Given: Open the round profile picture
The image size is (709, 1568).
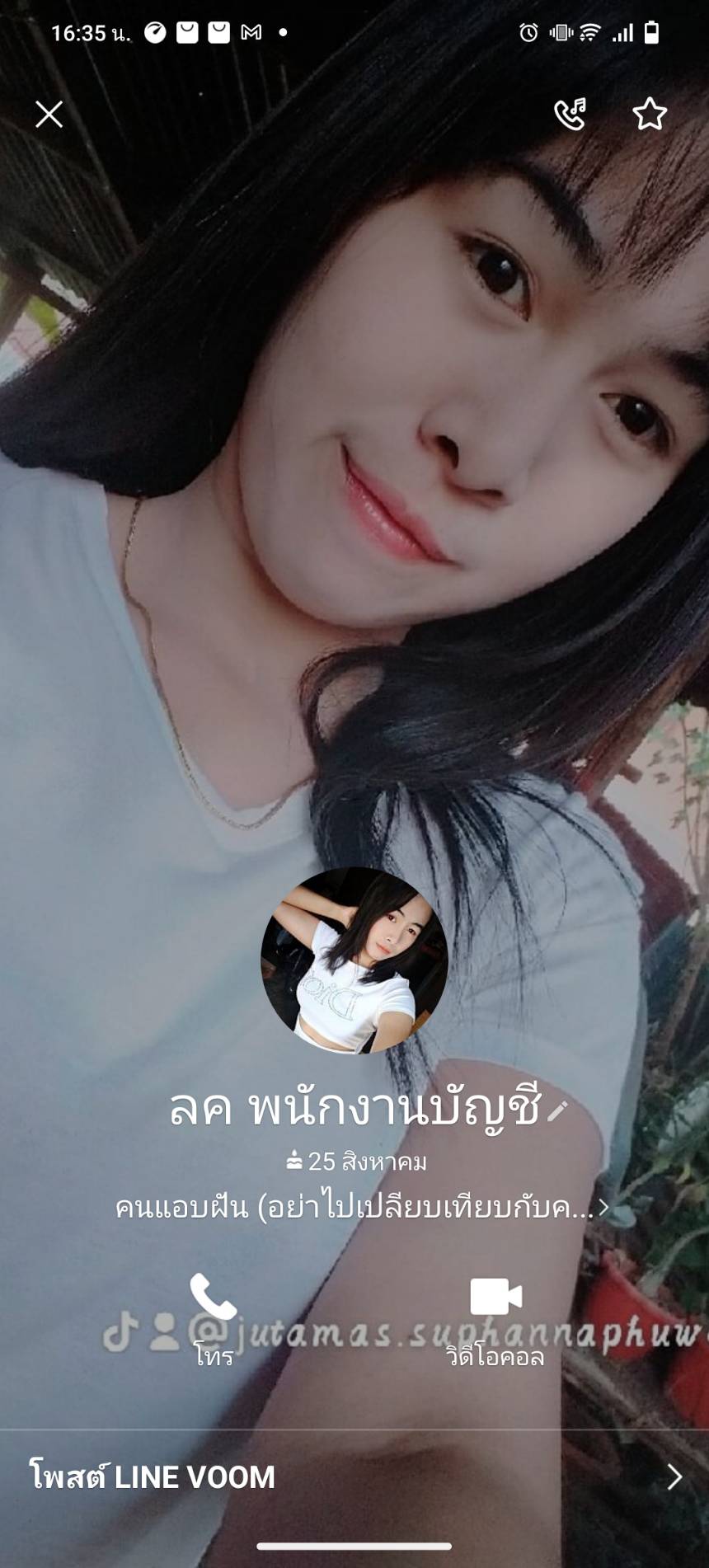Looking at the screenshot, I should [x=354, y=960].
